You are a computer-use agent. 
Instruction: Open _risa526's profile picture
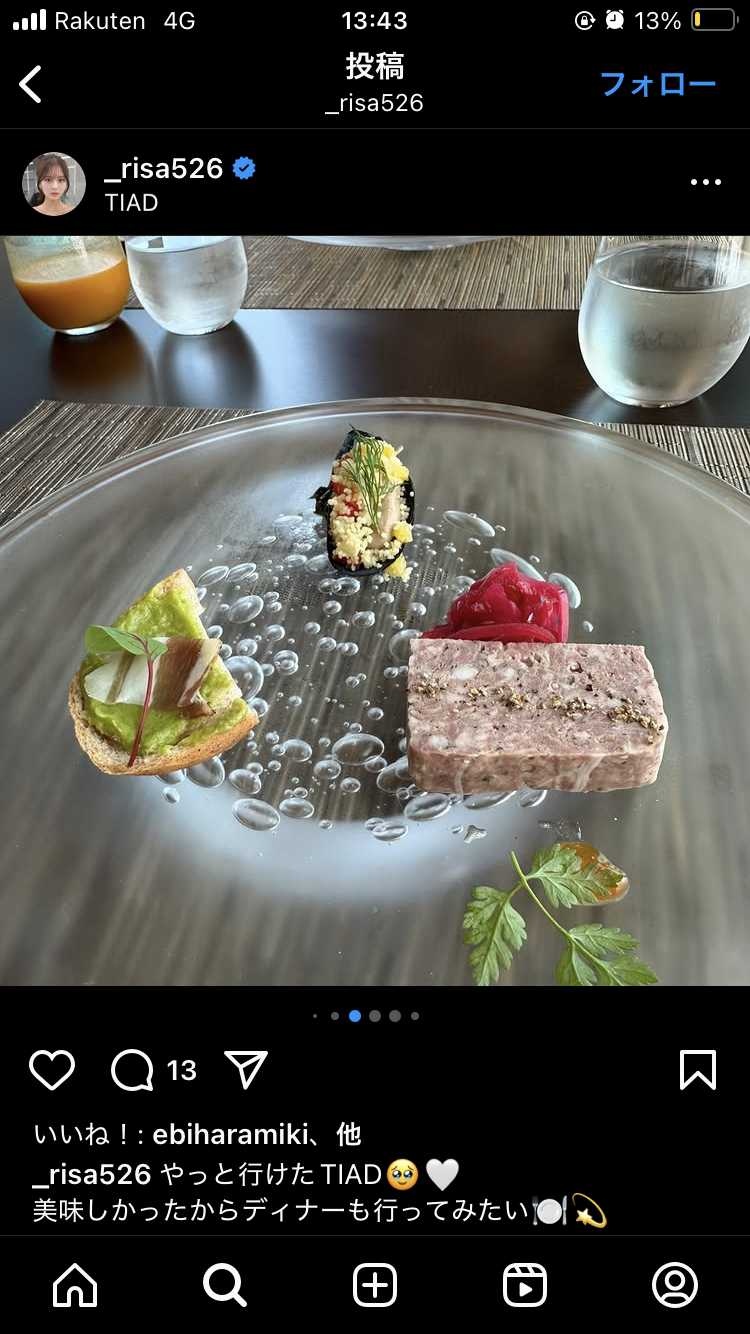pyautogui.click(x=54, y=184)
